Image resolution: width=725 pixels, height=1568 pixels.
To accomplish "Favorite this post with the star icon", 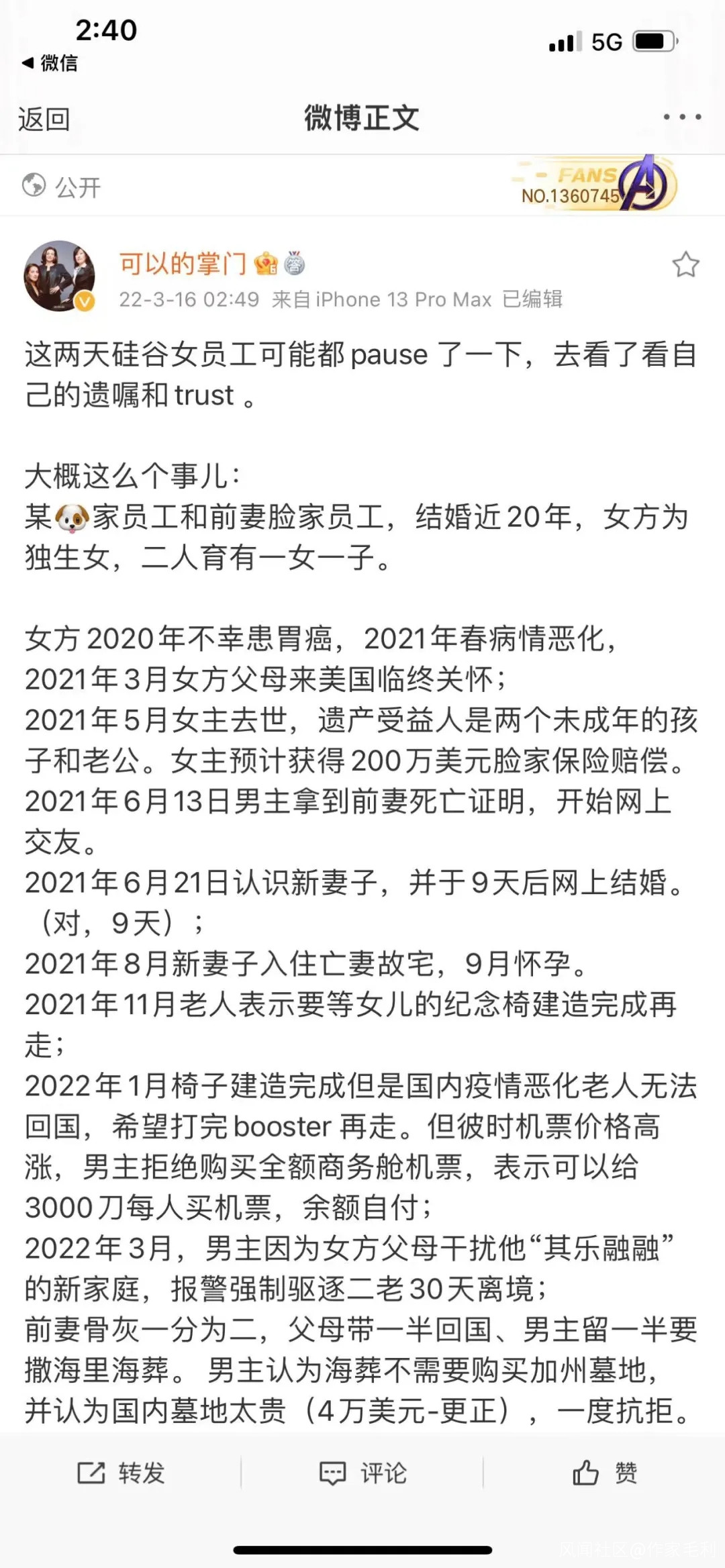I will (x=685, y=264).
